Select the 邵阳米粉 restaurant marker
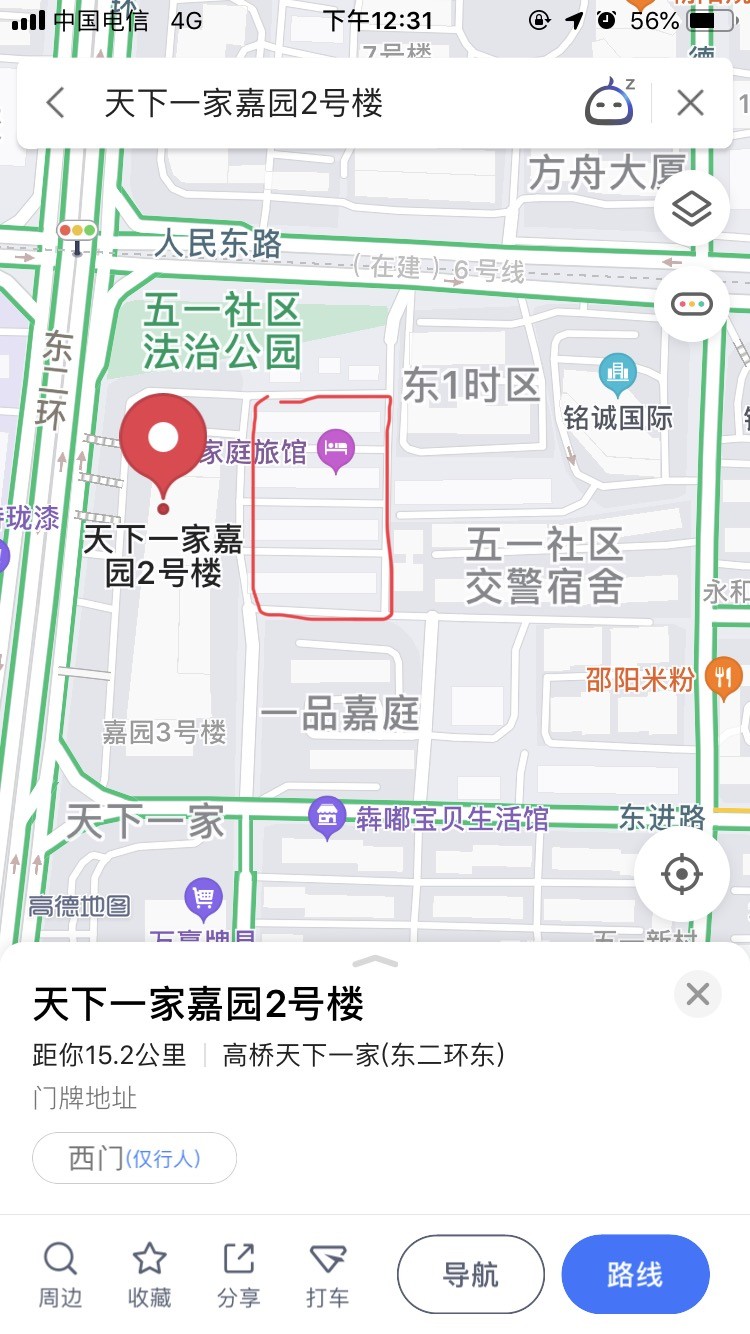The height and width of the screenshot is (1334, 750). [723, 680]
